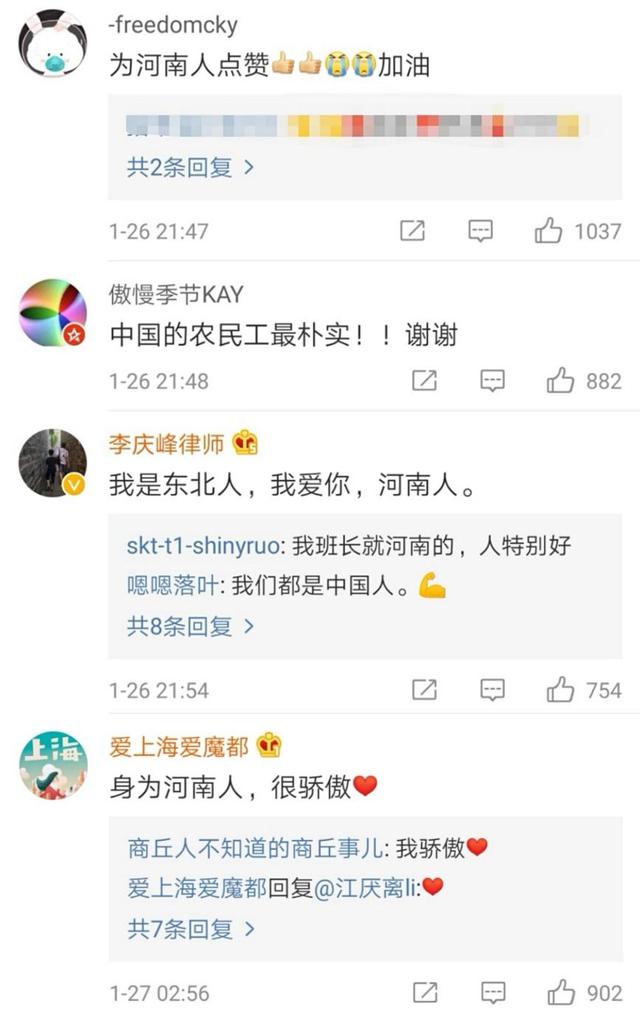Like the comment by 李庆峰律师
Viewport: 640px width, 1015px height.
click(560, 690)
